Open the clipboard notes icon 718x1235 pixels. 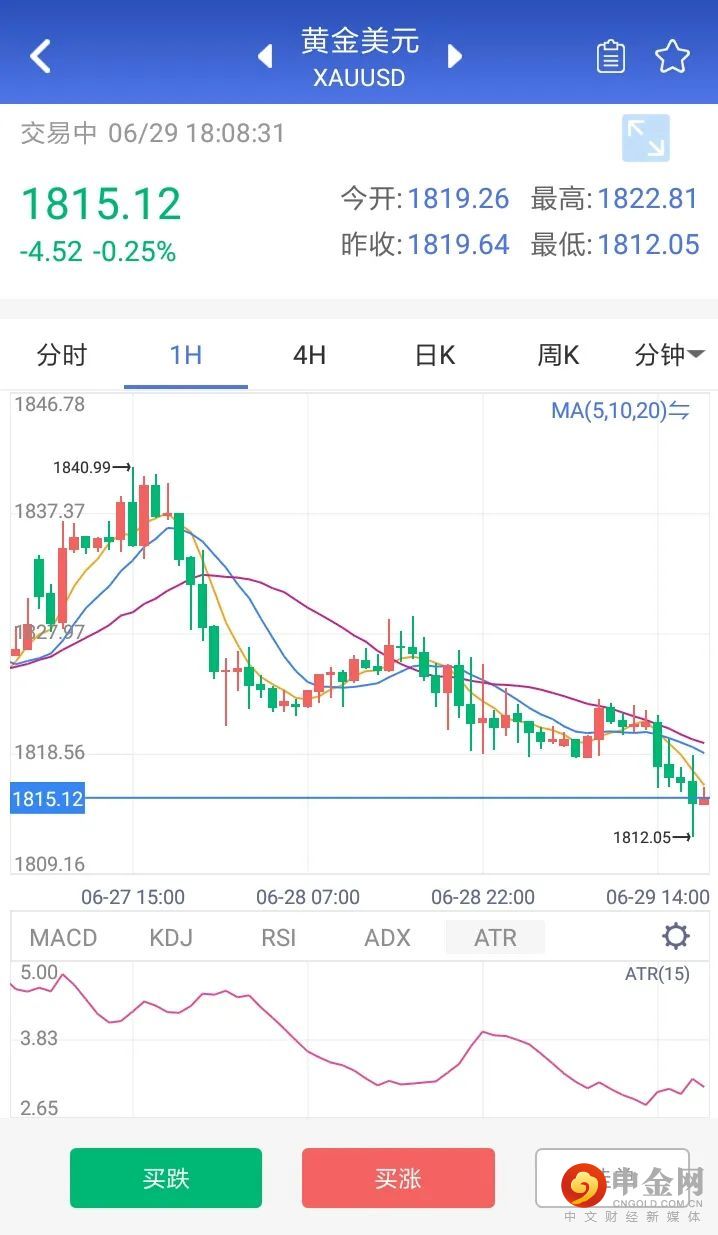point(610,57)
